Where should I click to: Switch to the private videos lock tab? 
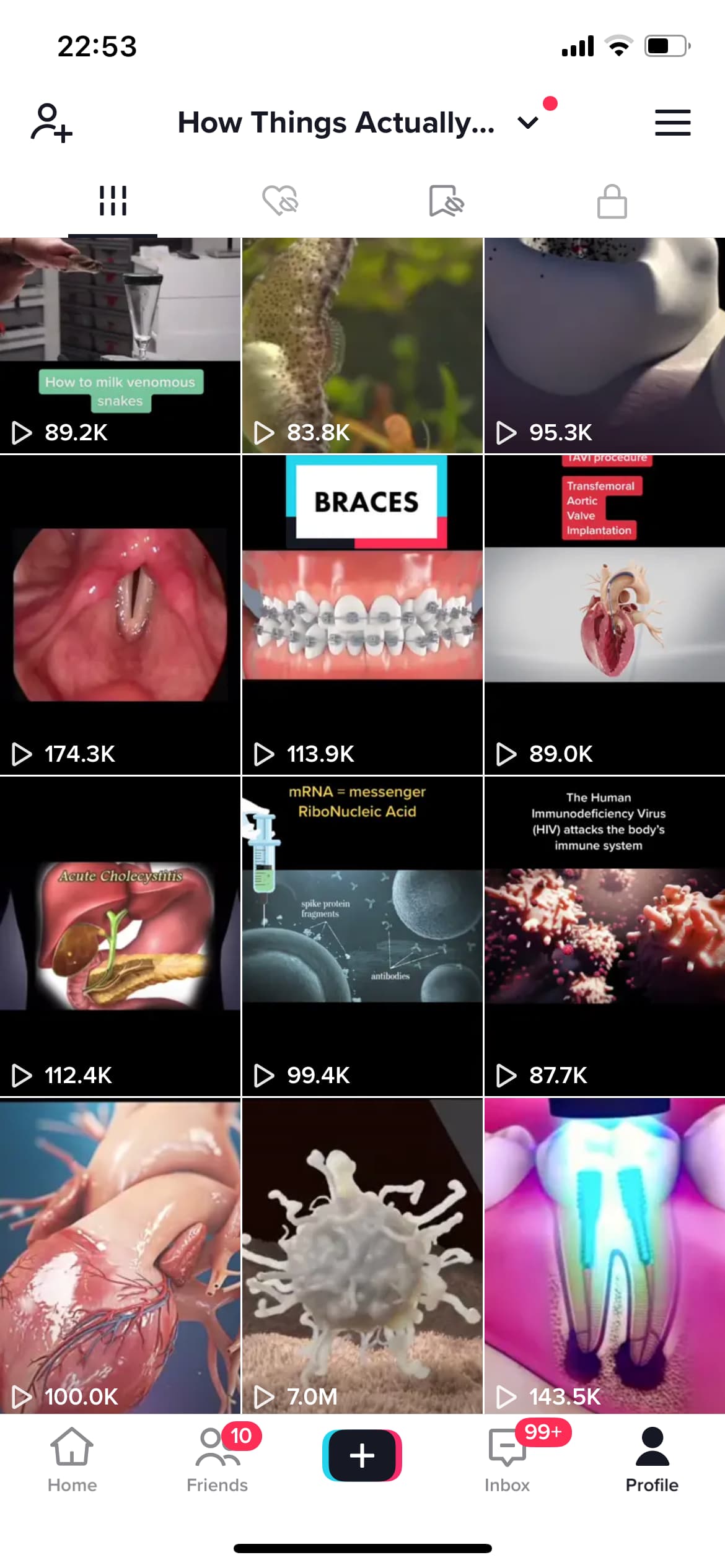(x=612, y=201)
